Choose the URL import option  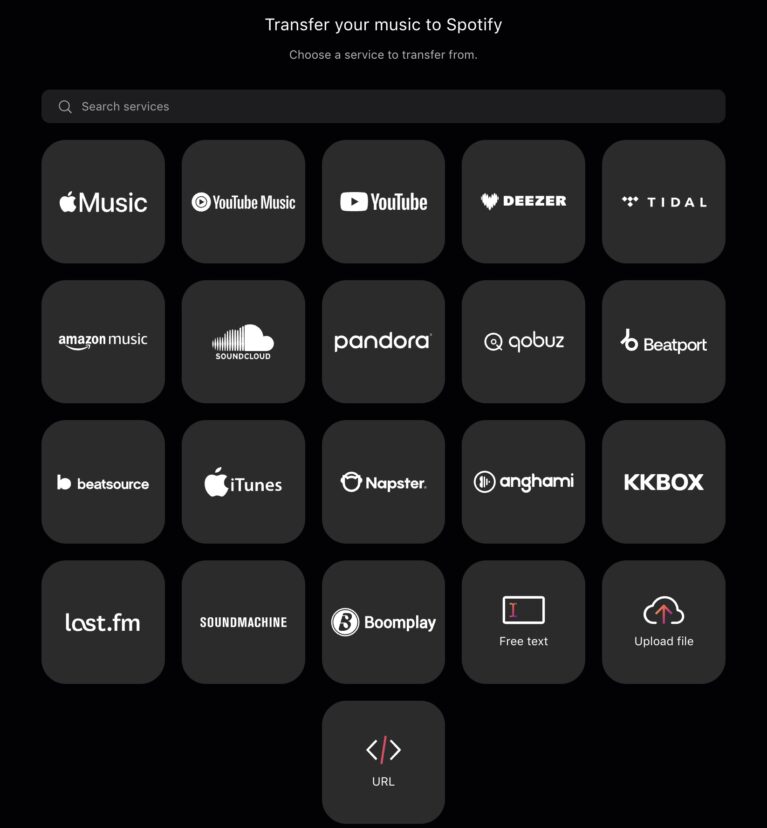pos(383,762)
